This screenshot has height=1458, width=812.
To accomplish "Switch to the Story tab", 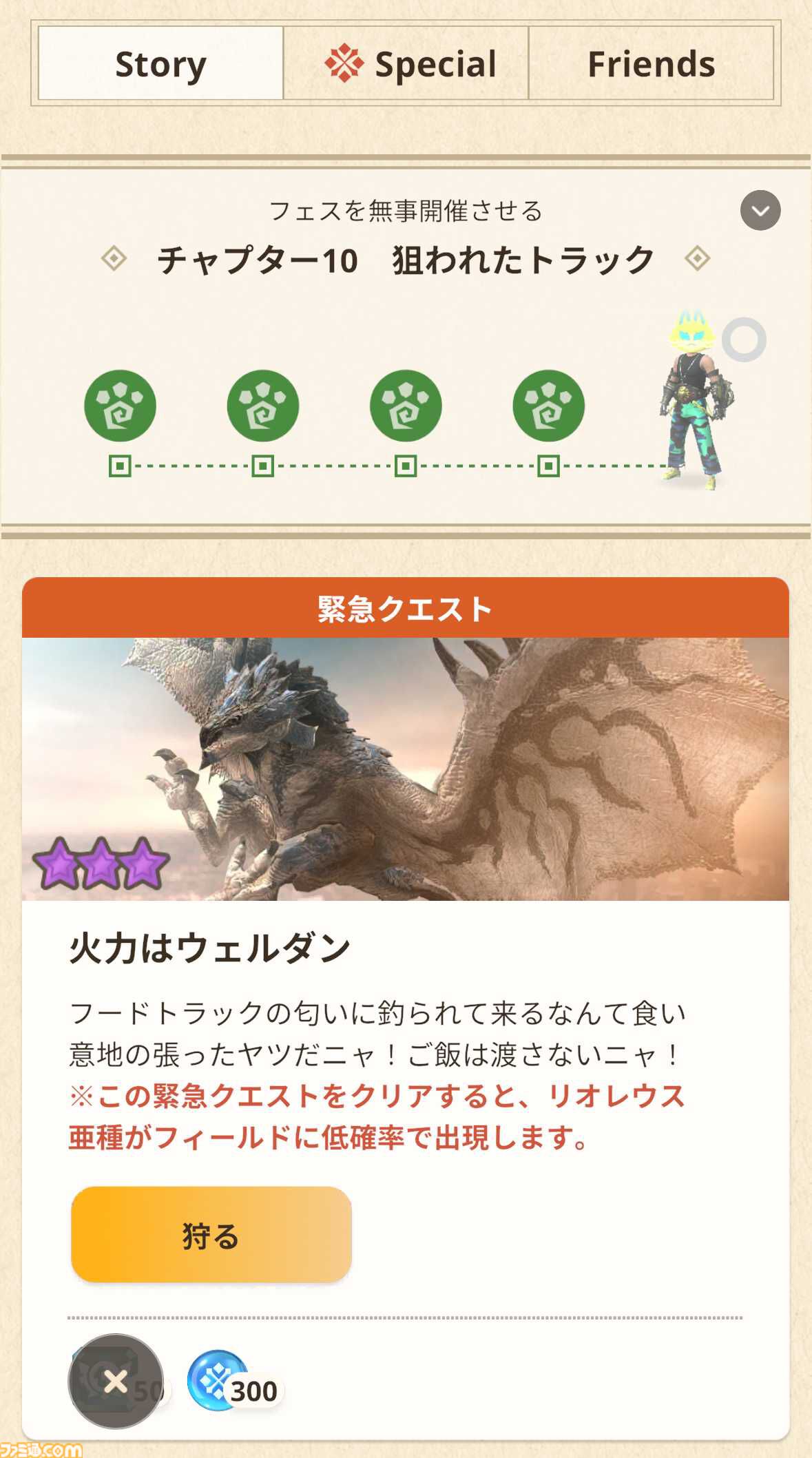I will click(x=160, y=63).
